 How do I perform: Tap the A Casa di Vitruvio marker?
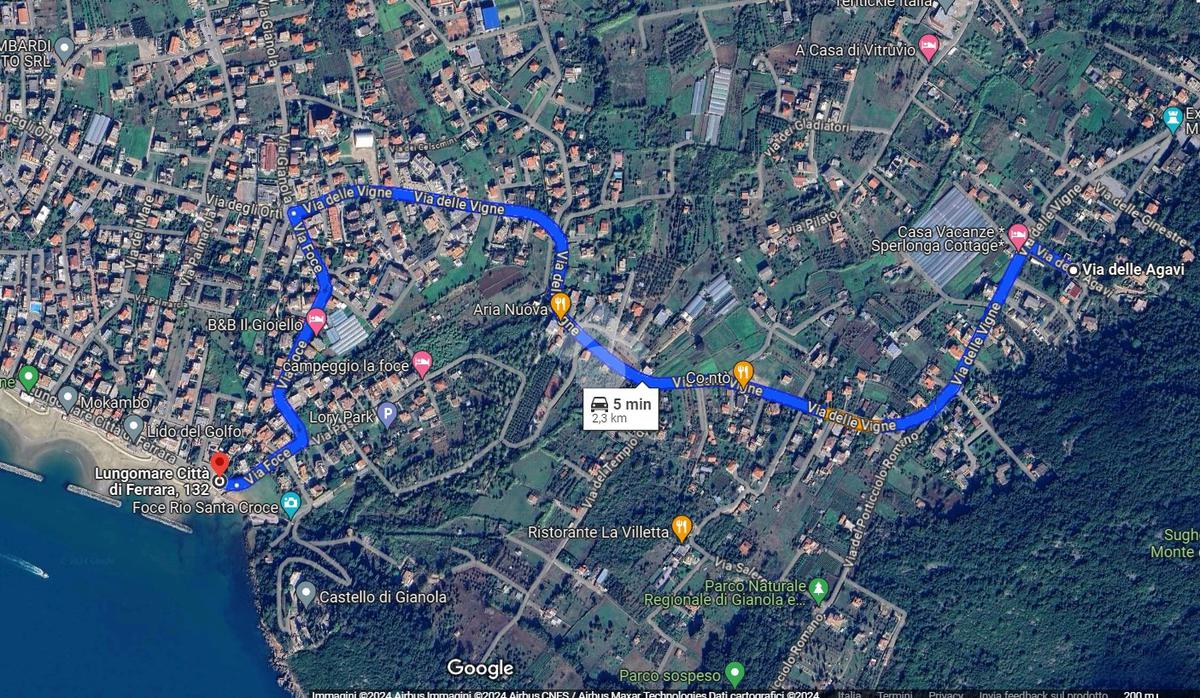point(929,46)
